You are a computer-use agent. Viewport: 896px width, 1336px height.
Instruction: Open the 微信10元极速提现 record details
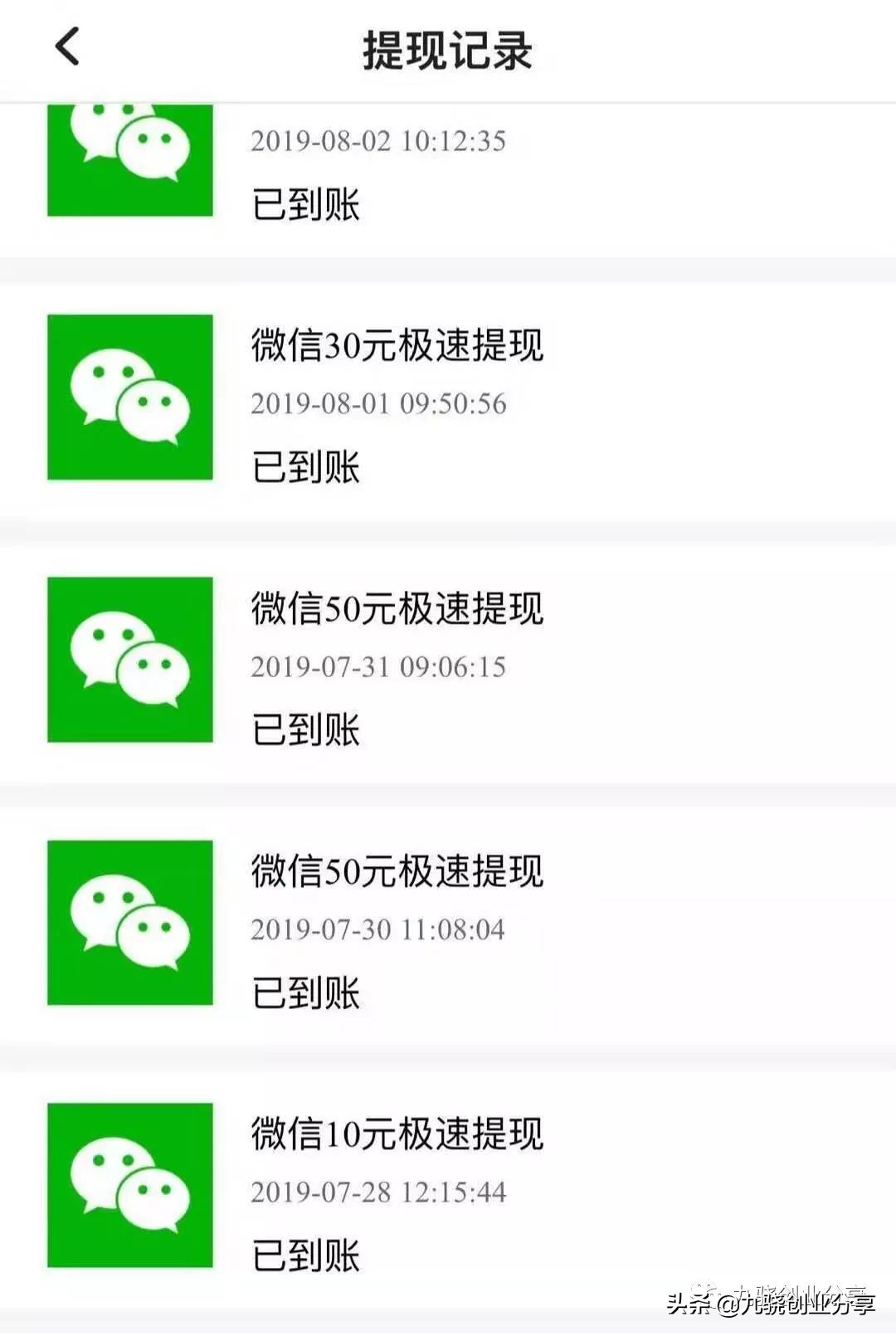tap(397, 1130)
